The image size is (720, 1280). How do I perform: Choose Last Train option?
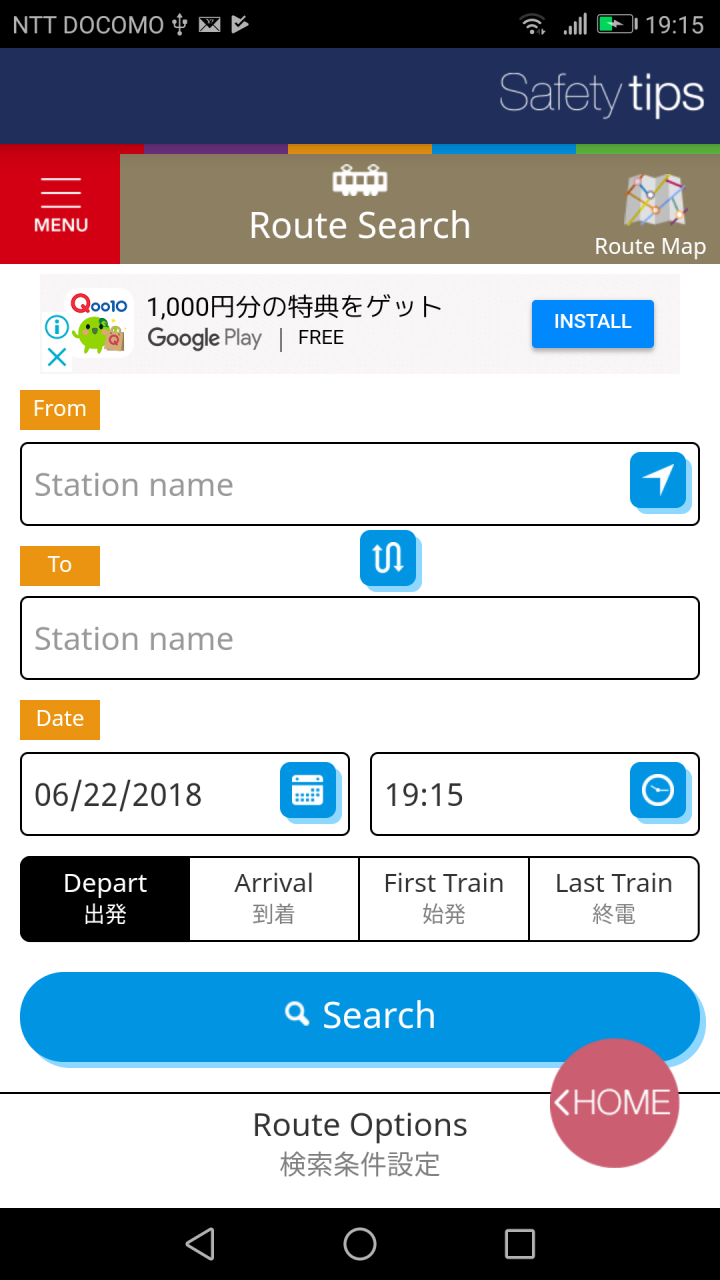(x=614, y=898)
